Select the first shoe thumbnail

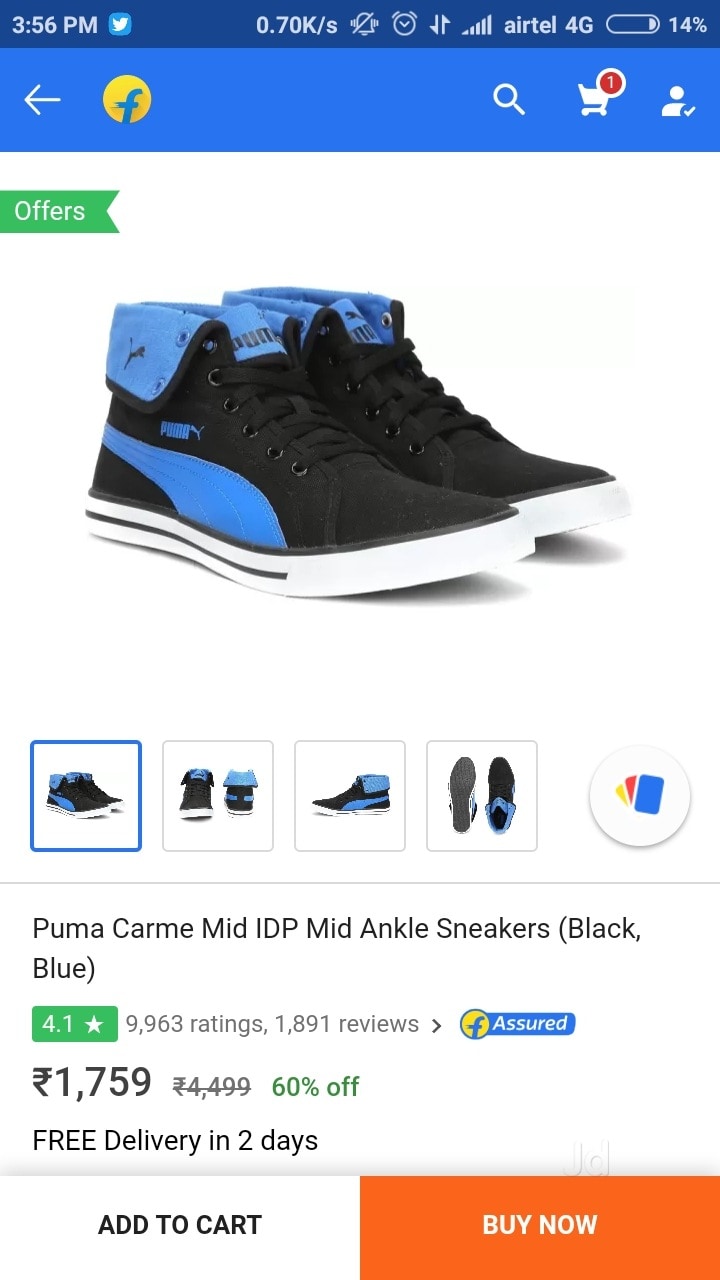point(86,796)
